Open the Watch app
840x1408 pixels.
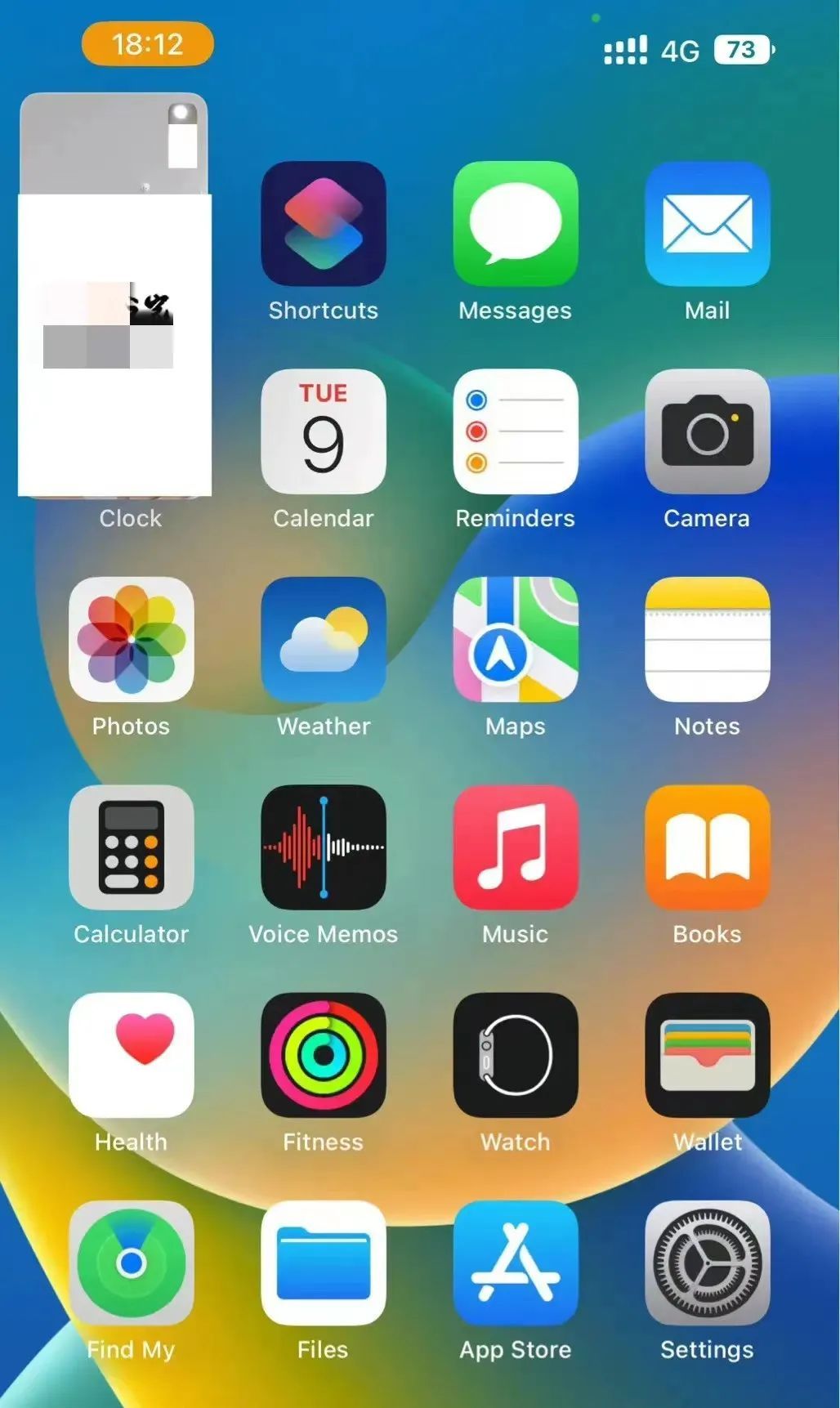coord(515,1055)
